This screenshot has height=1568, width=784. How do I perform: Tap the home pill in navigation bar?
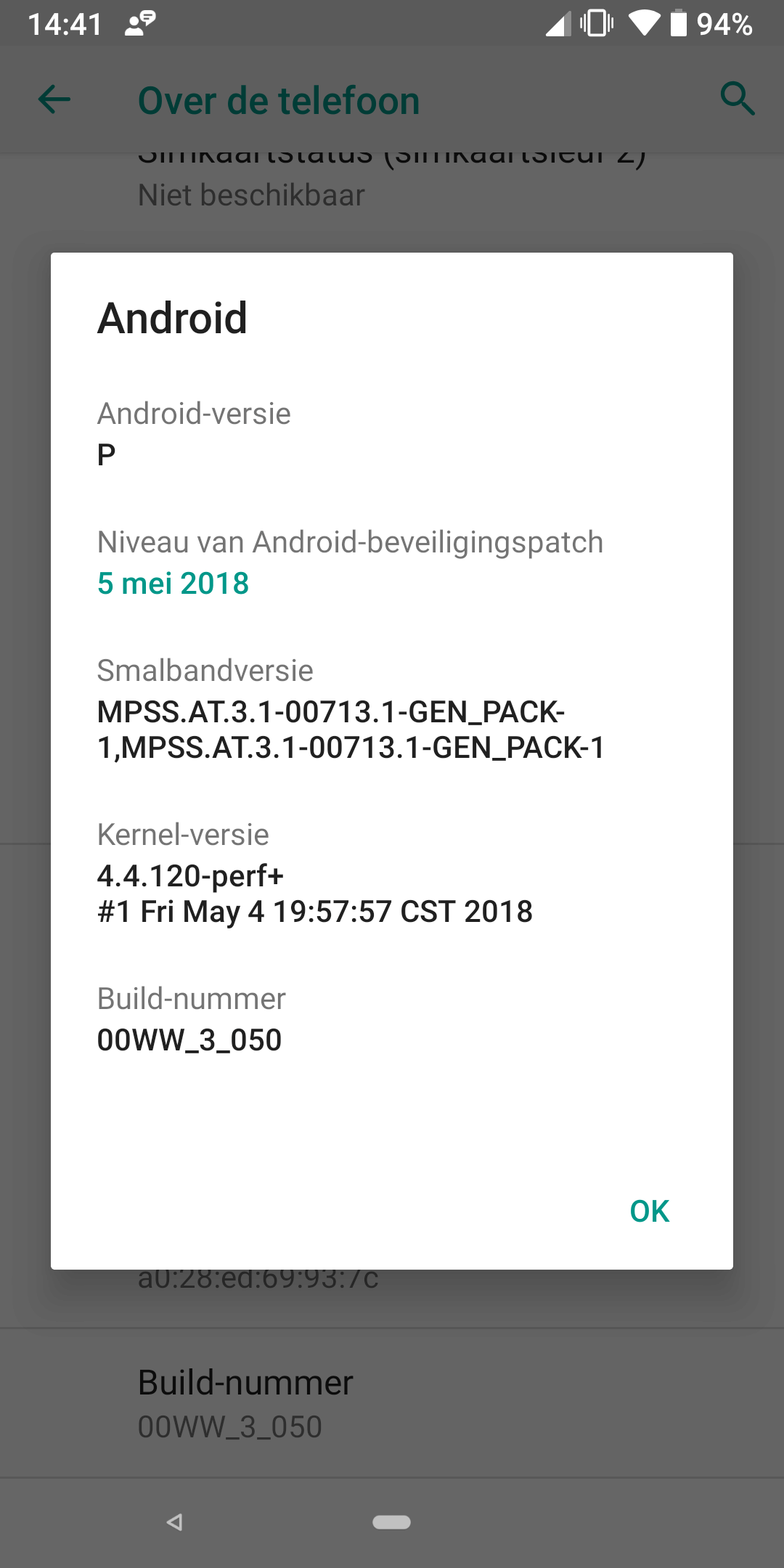(x=392, y=1522)
